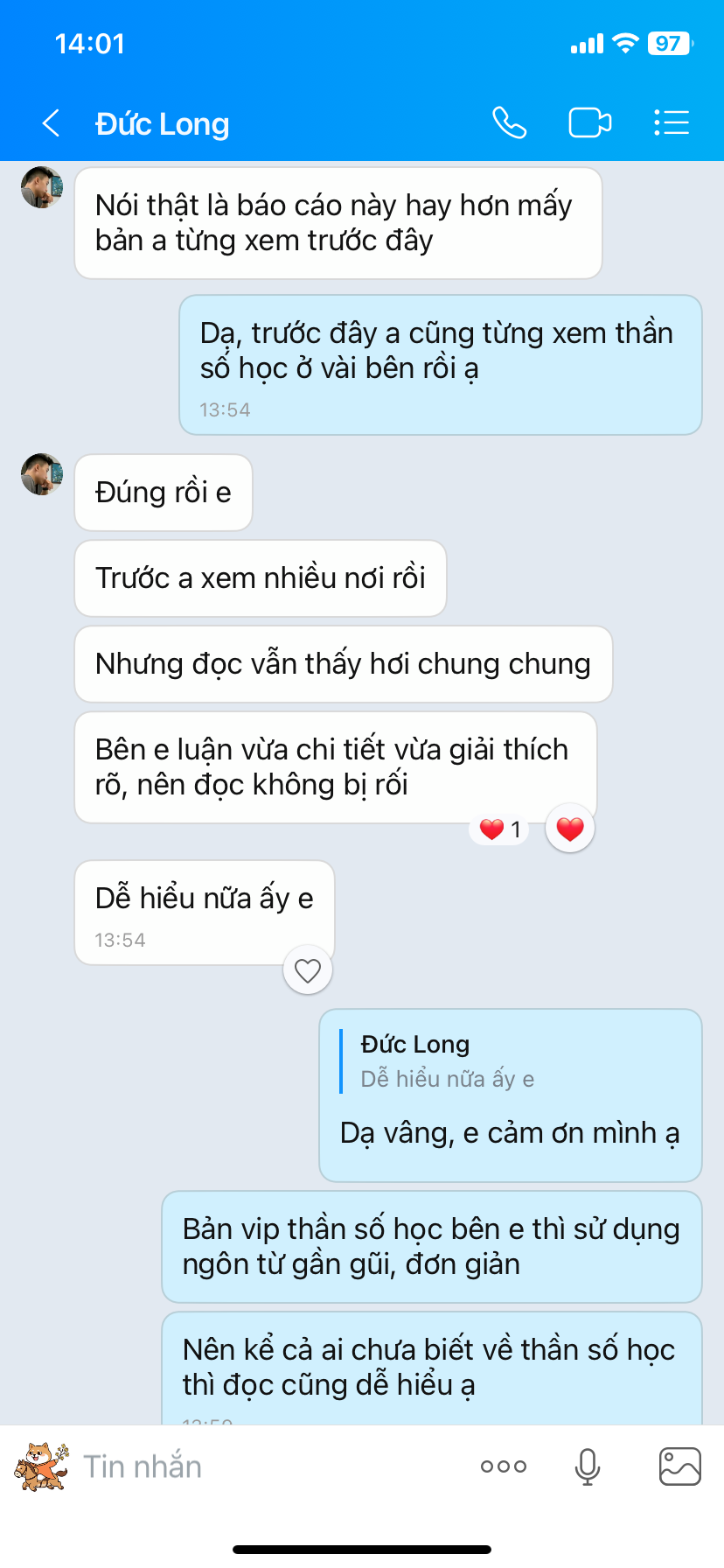Open the sticker icon beside the message field
The image size is (724, 1568).
coord(41,1466)
